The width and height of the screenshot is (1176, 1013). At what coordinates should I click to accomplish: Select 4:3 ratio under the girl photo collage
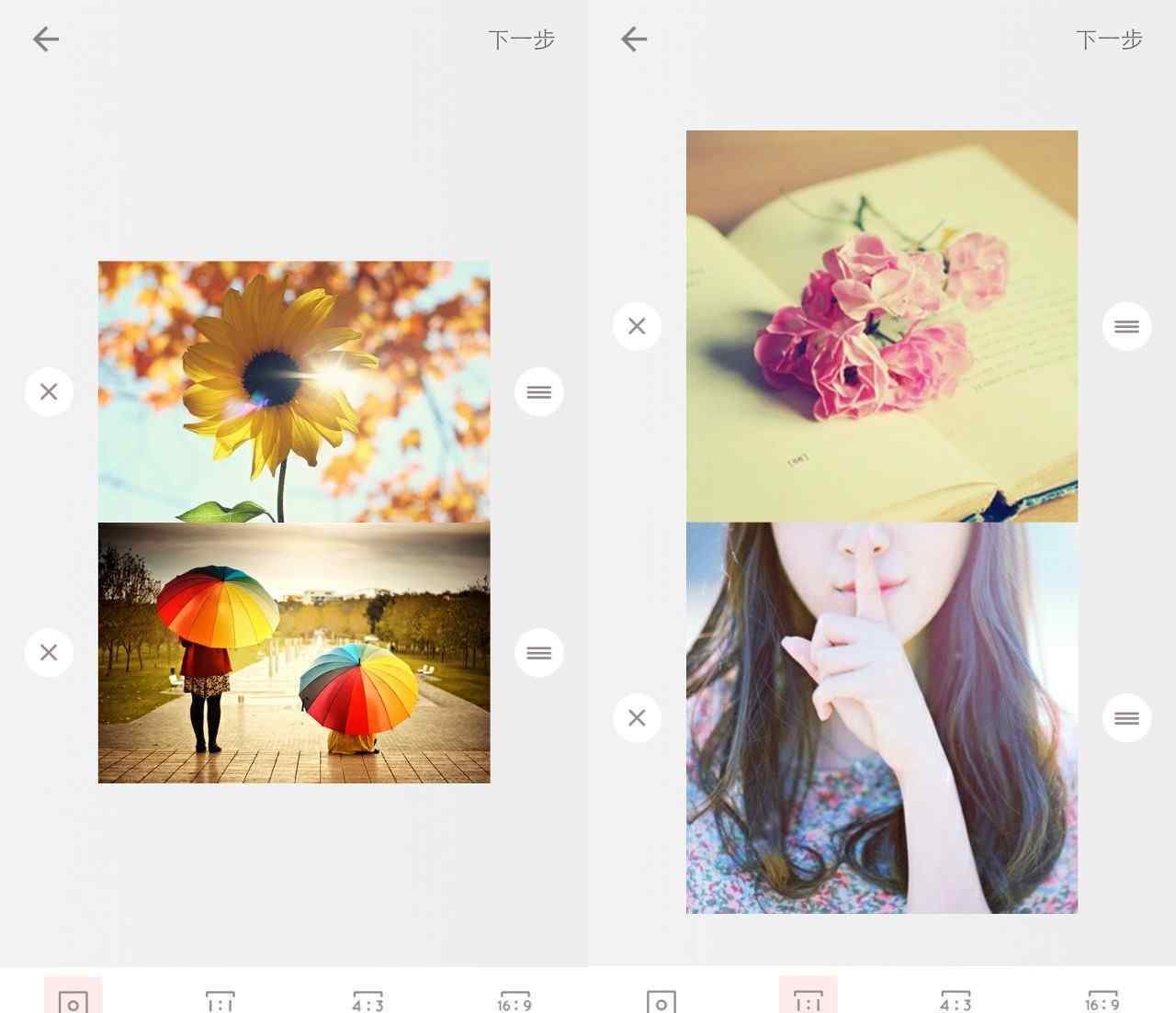pyautogui.click(x=955, y=1000)
